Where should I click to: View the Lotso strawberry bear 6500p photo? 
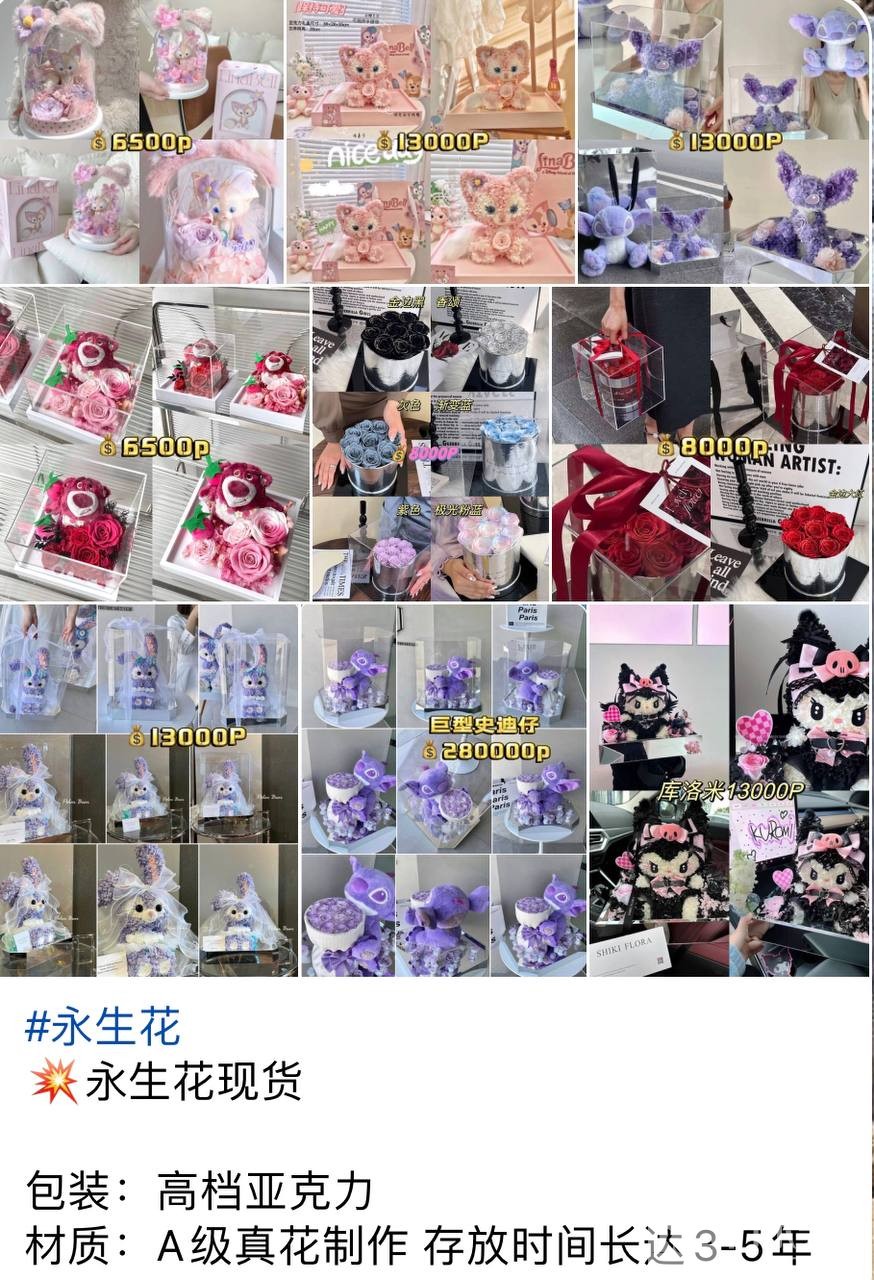(154, 444)
